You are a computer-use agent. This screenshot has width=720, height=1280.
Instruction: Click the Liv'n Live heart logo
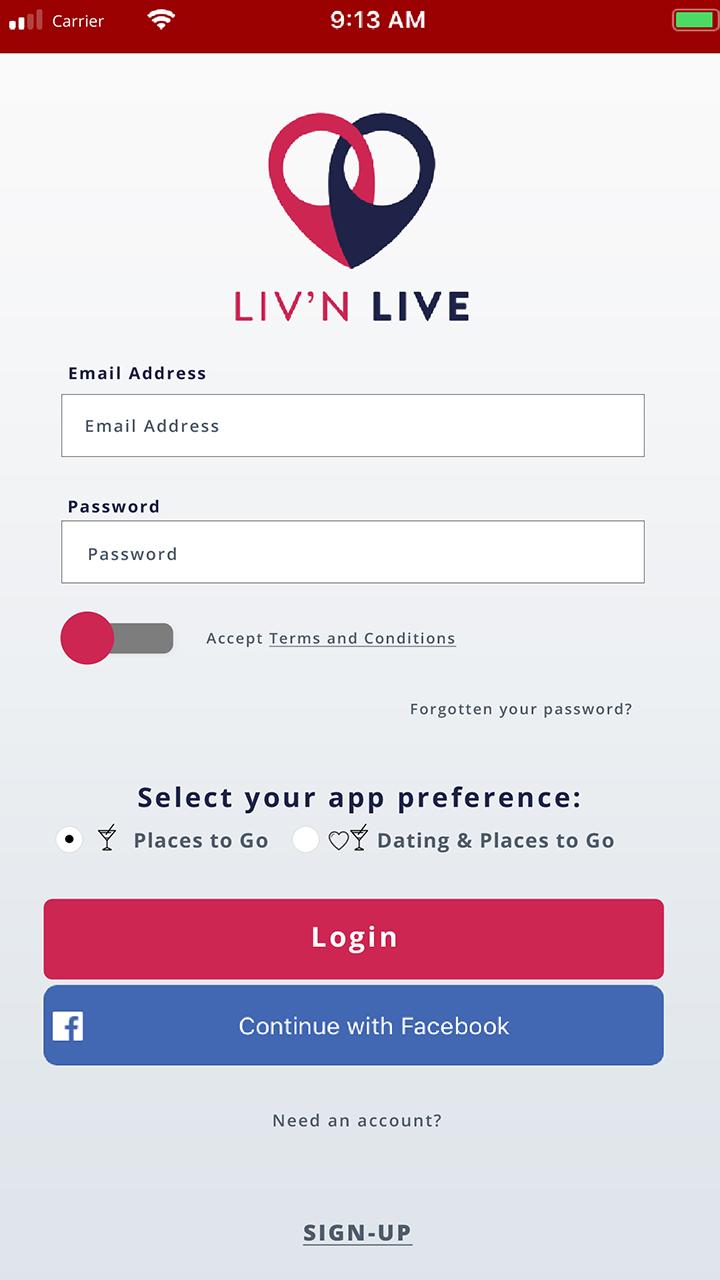[352, 190]
